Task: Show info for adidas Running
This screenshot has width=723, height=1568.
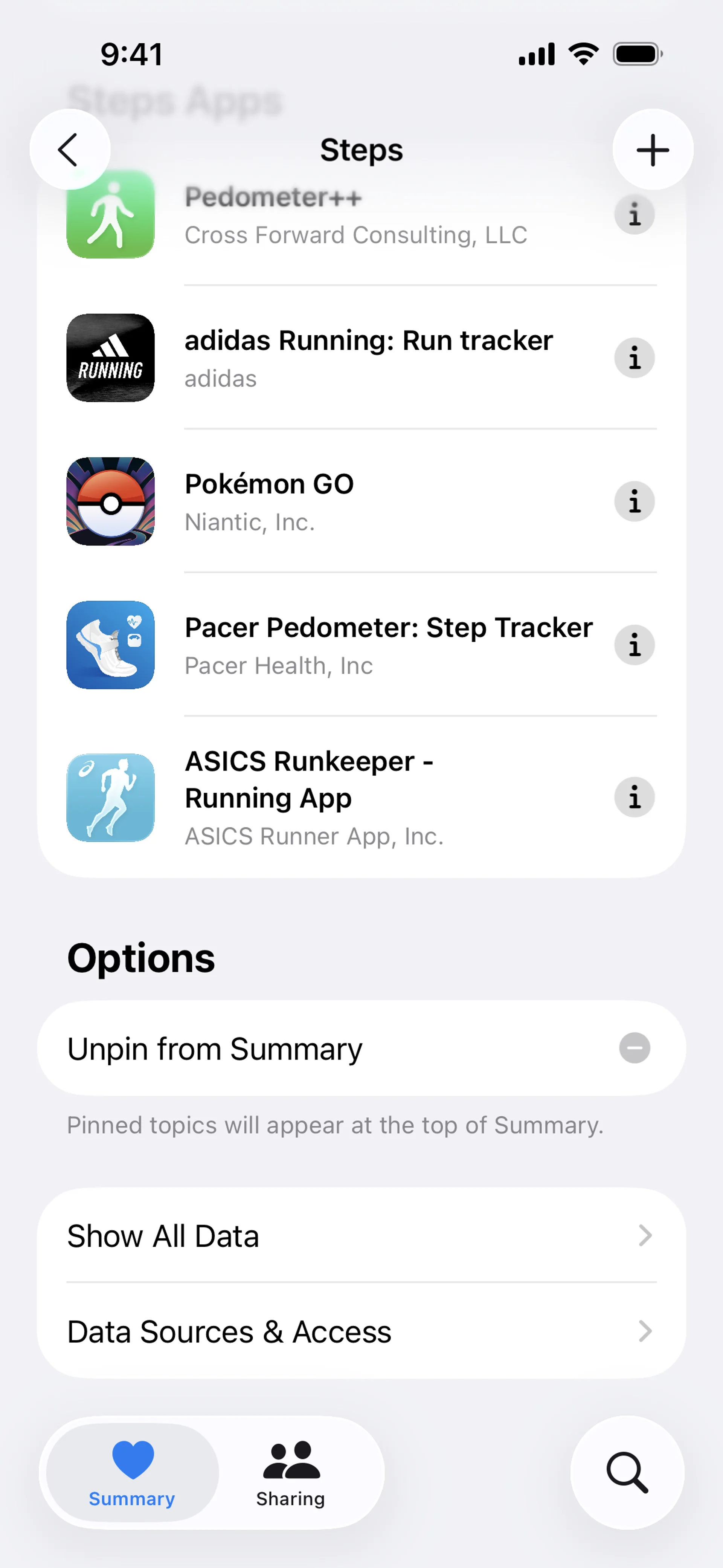Action: point(634,358)
